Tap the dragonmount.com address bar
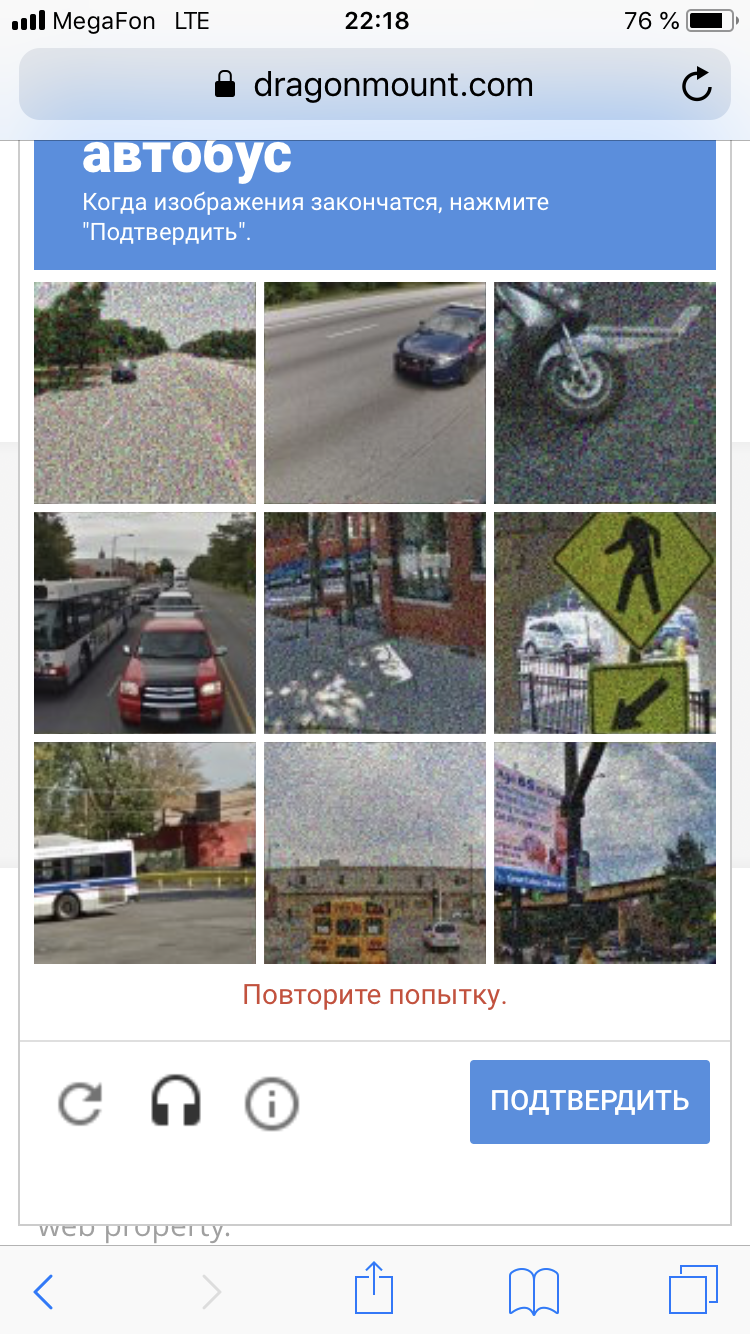 point(375,85)
